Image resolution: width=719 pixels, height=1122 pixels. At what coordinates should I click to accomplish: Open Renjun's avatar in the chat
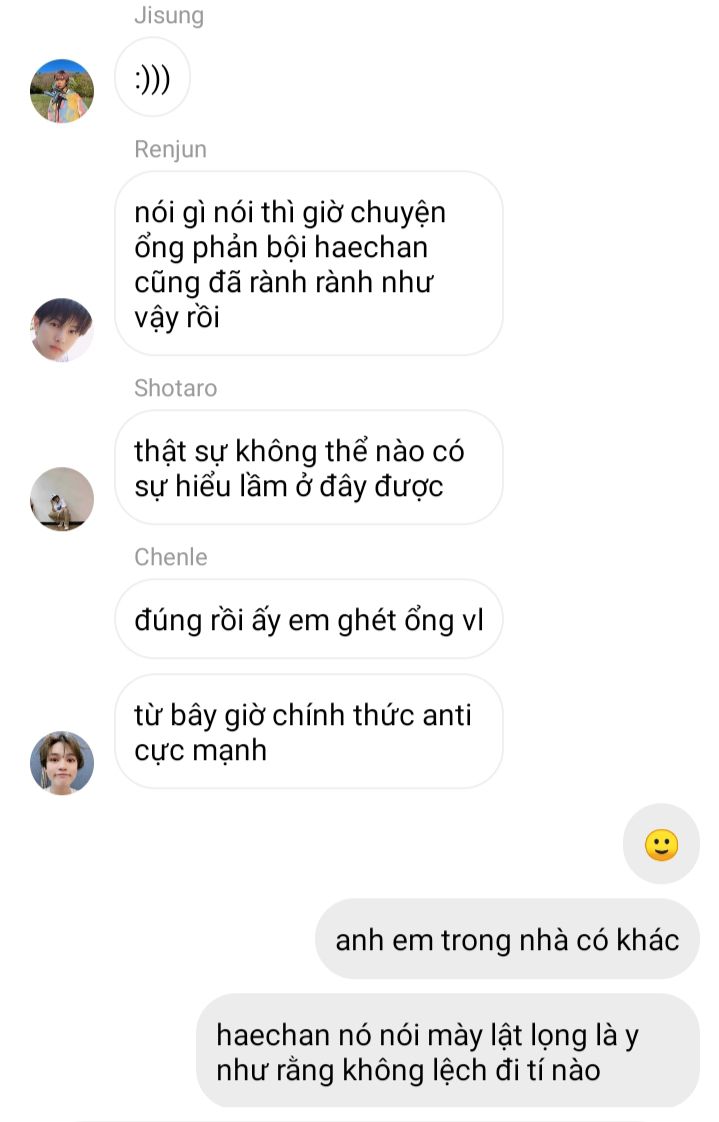tap(62, 330)
